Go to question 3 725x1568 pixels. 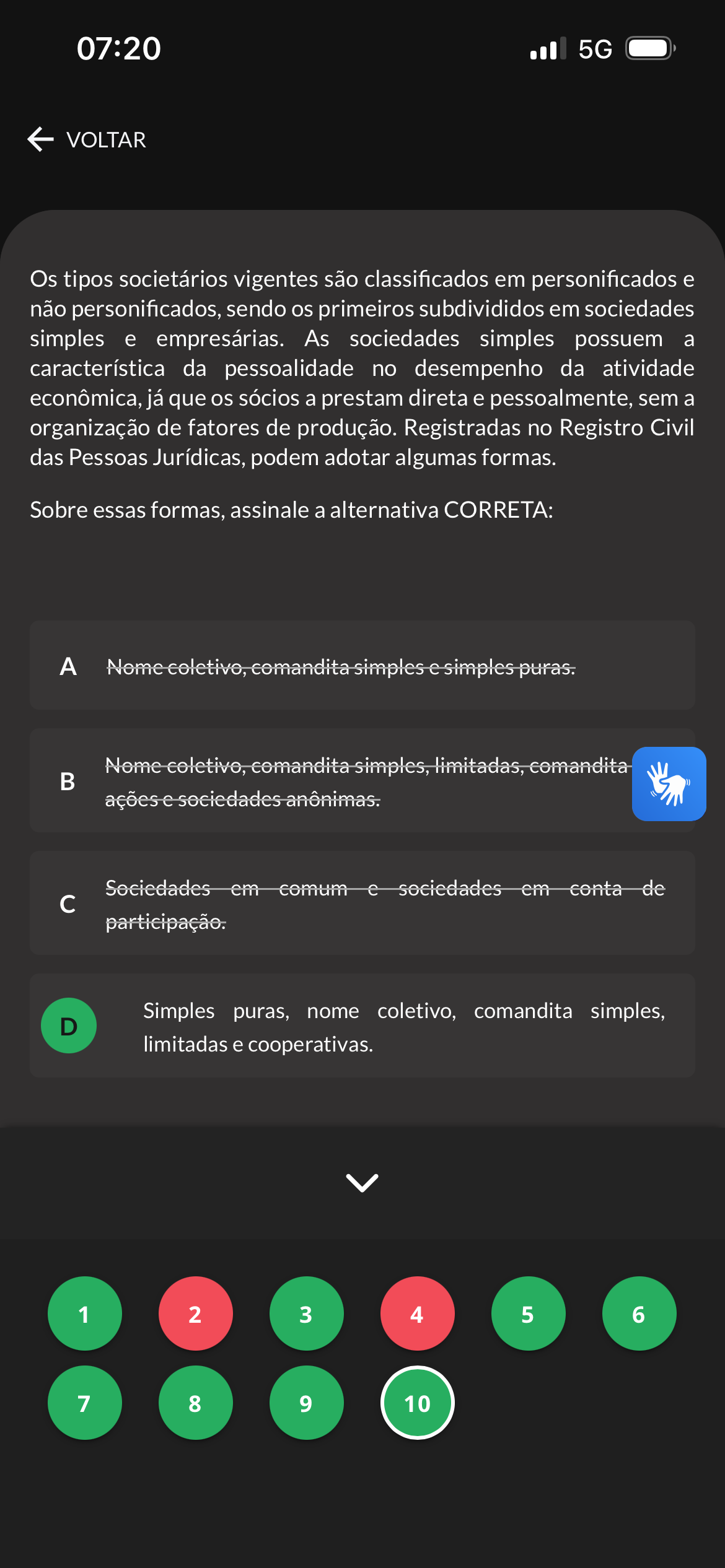[307, 1313]
